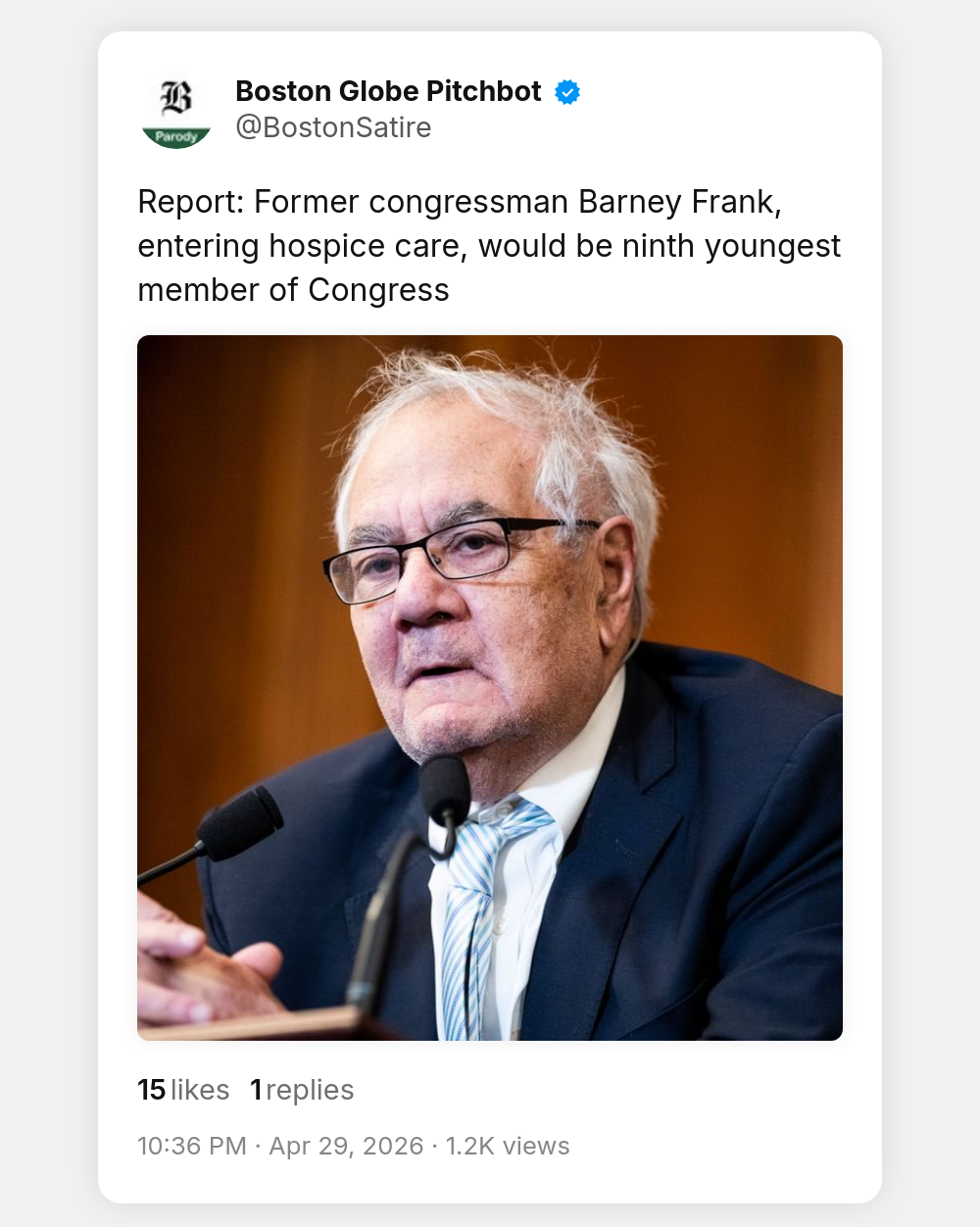Open the Boston Globe Pitchbot account name
This screenshot has height=1227, width=980.
pos(388,91)
